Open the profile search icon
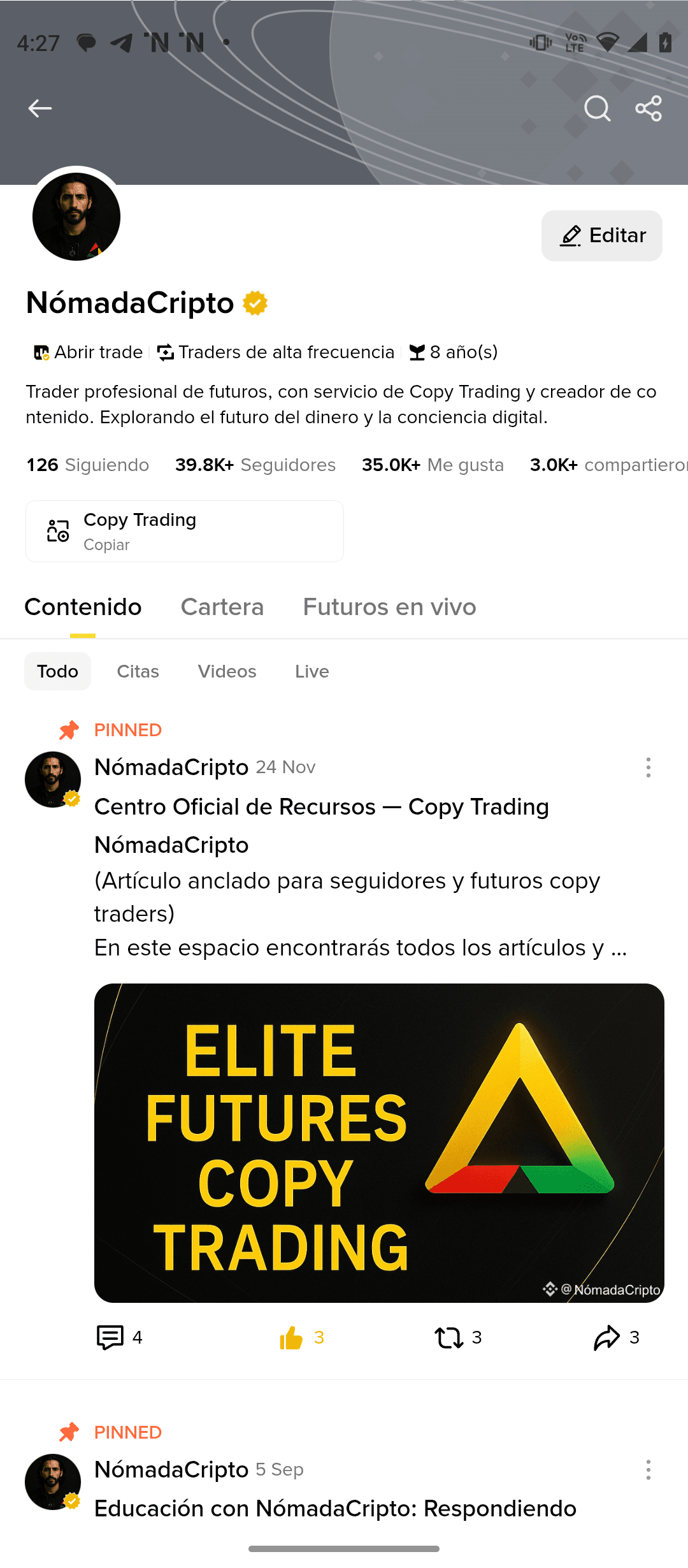The height and width of the screenshot is (1568, 688). [597, 108]
